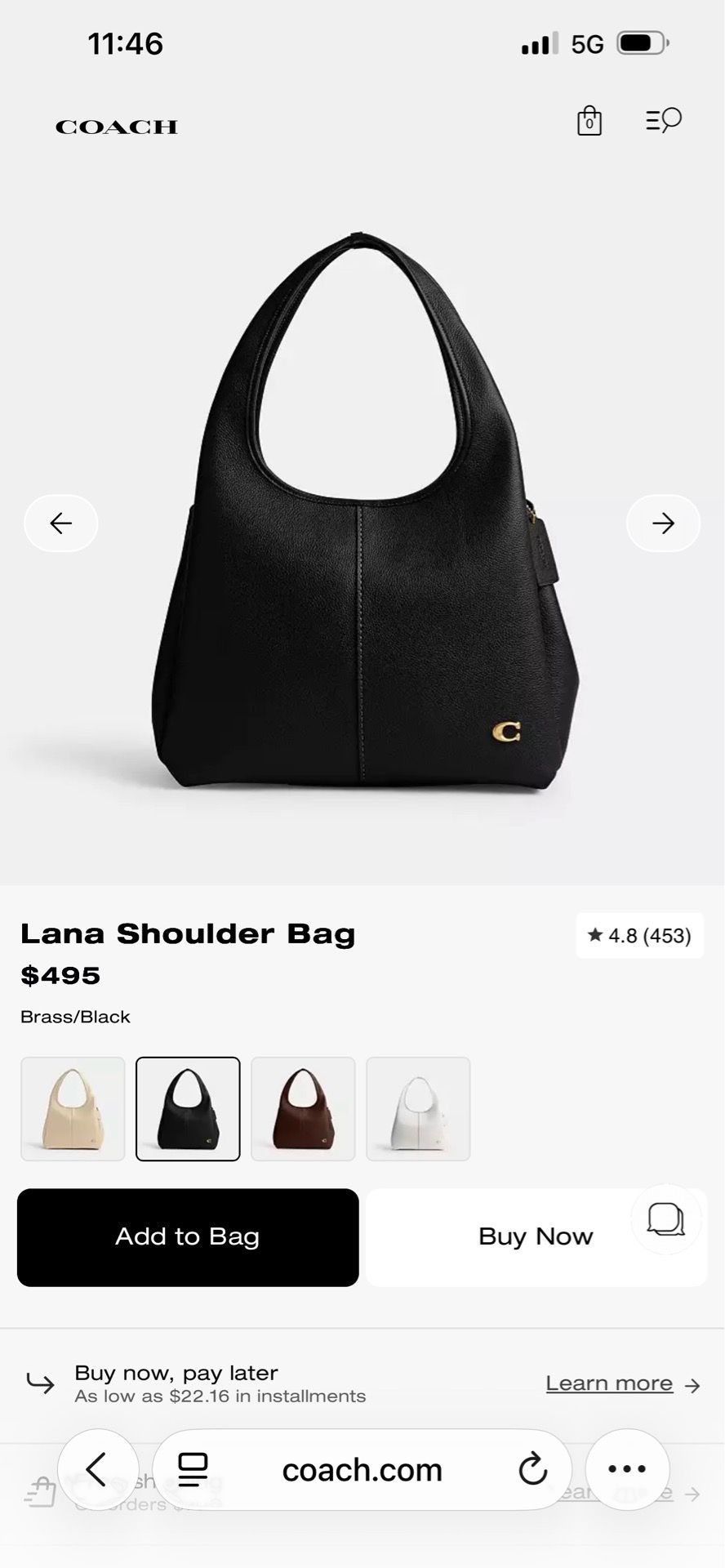
Task: Show the next product image
Action: [x=663, y=523]
